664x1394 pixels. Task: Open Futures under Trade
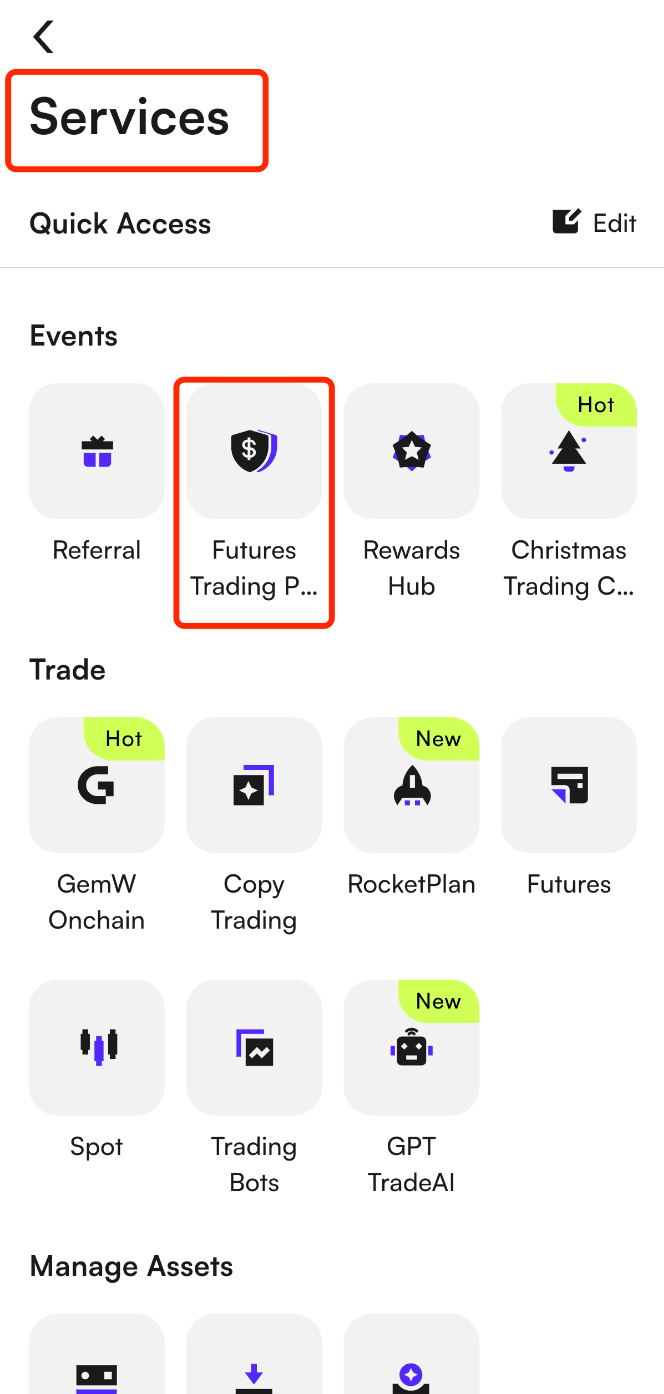click(568, 785)
